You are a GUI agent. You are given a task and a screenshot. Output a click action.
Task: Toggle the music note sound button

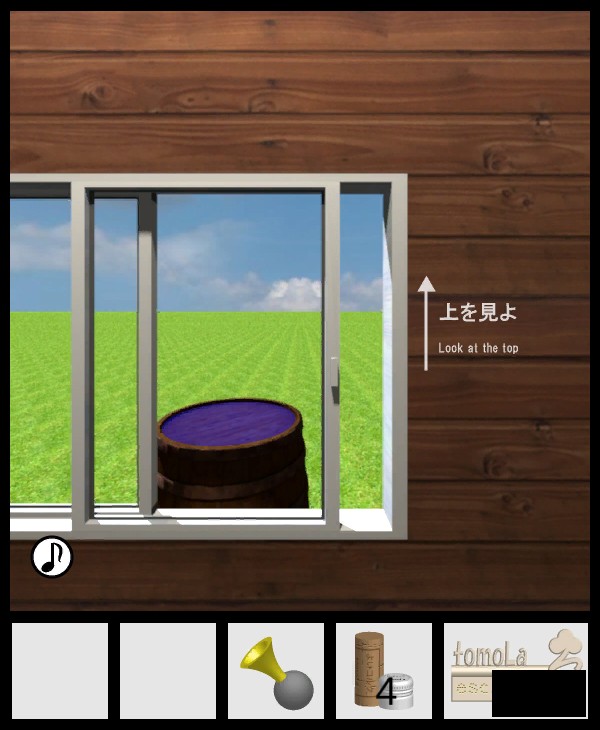click(52, 557)
